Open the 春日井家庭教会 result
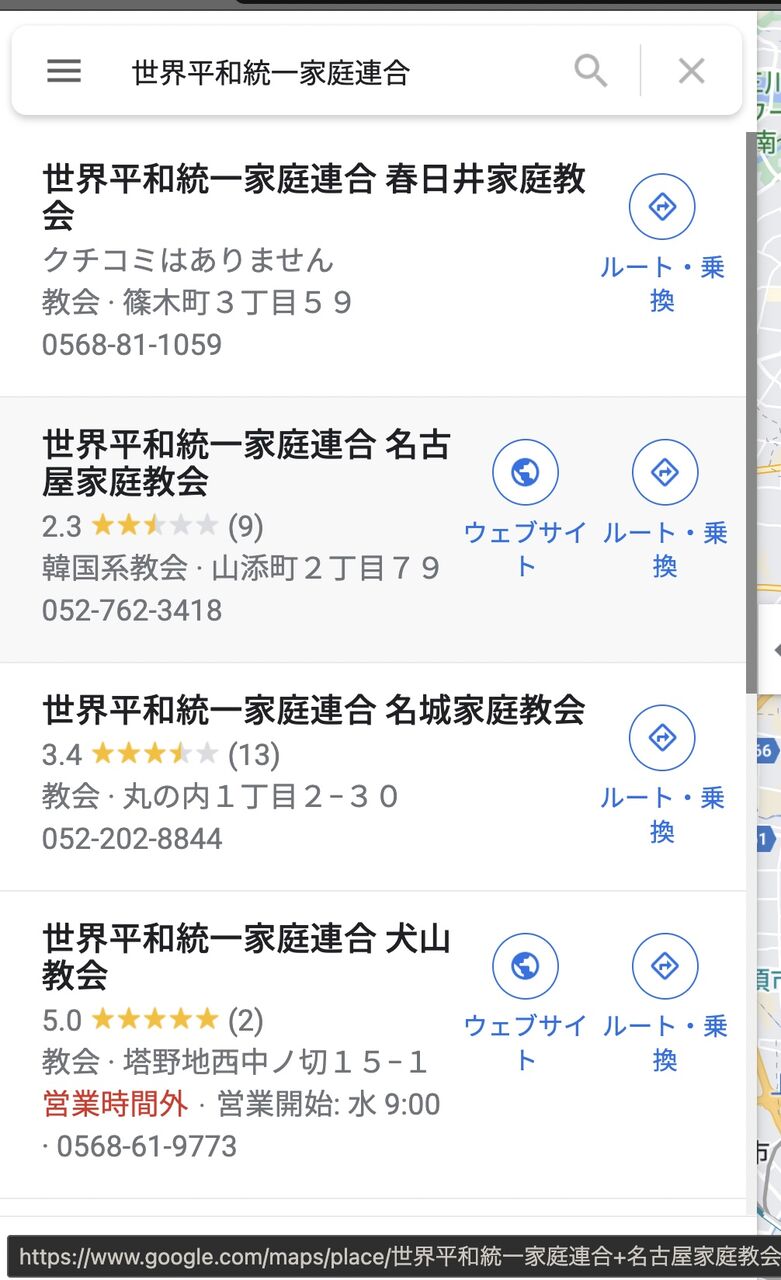Image resolution: width=781 pixels, height=1280 pixels. (x=314, y=198)
